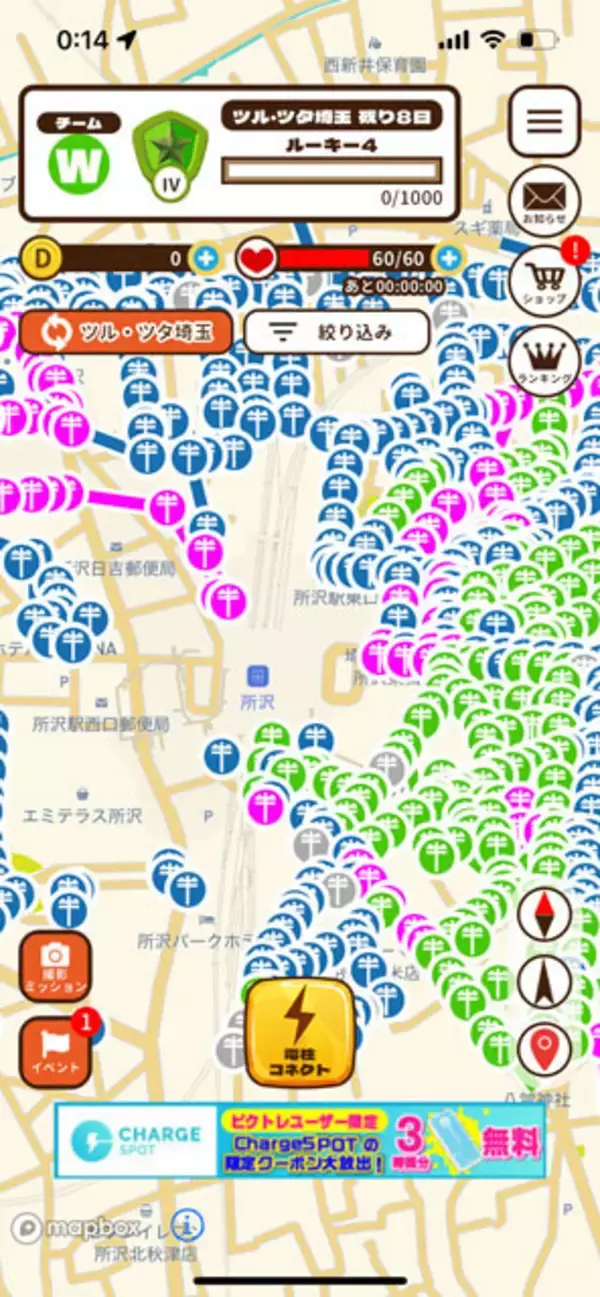
Task: Open the ショップ cart
Action: point(544,280)
